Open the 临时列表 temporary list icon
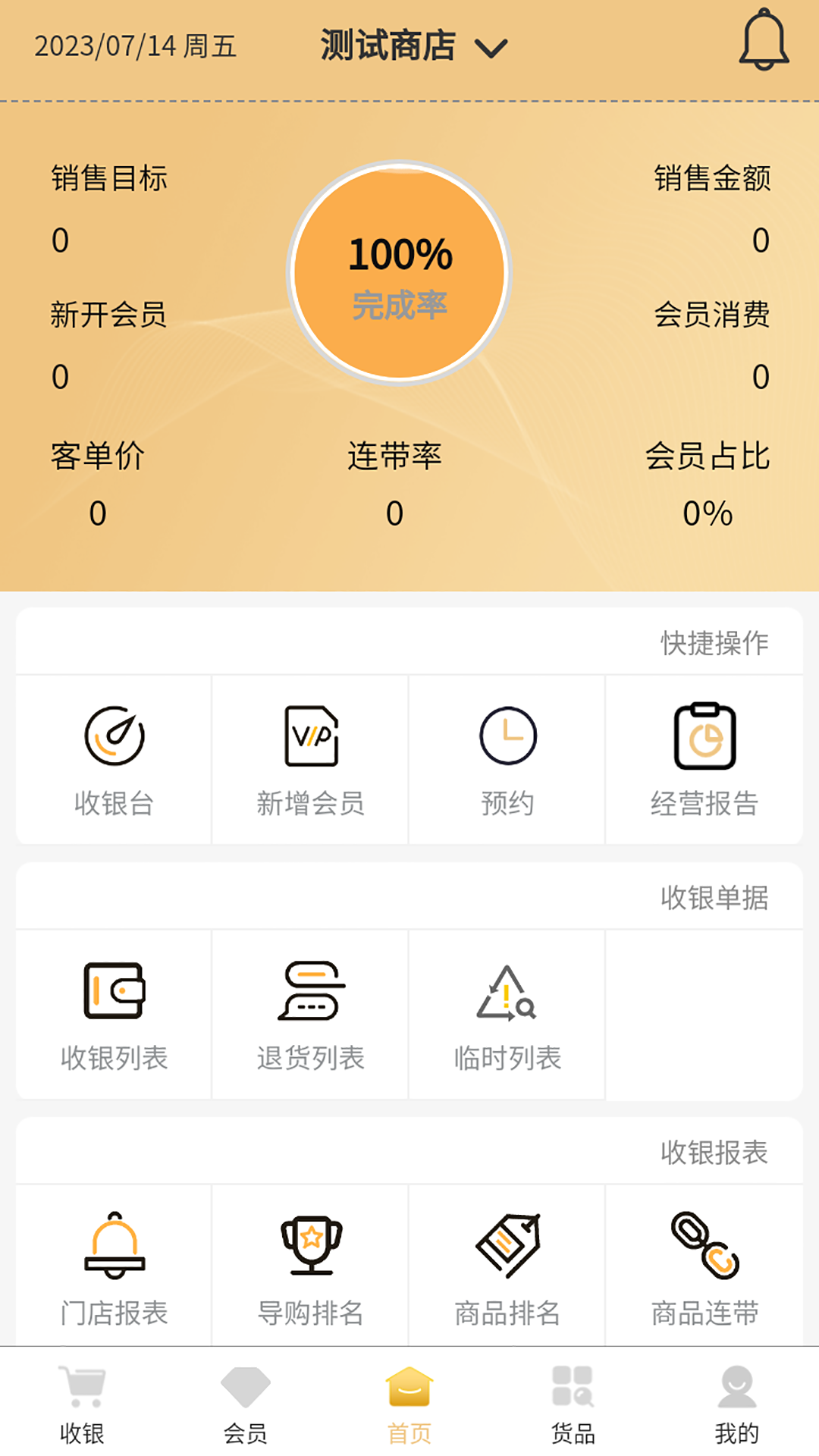 (x=507, y=1012)
